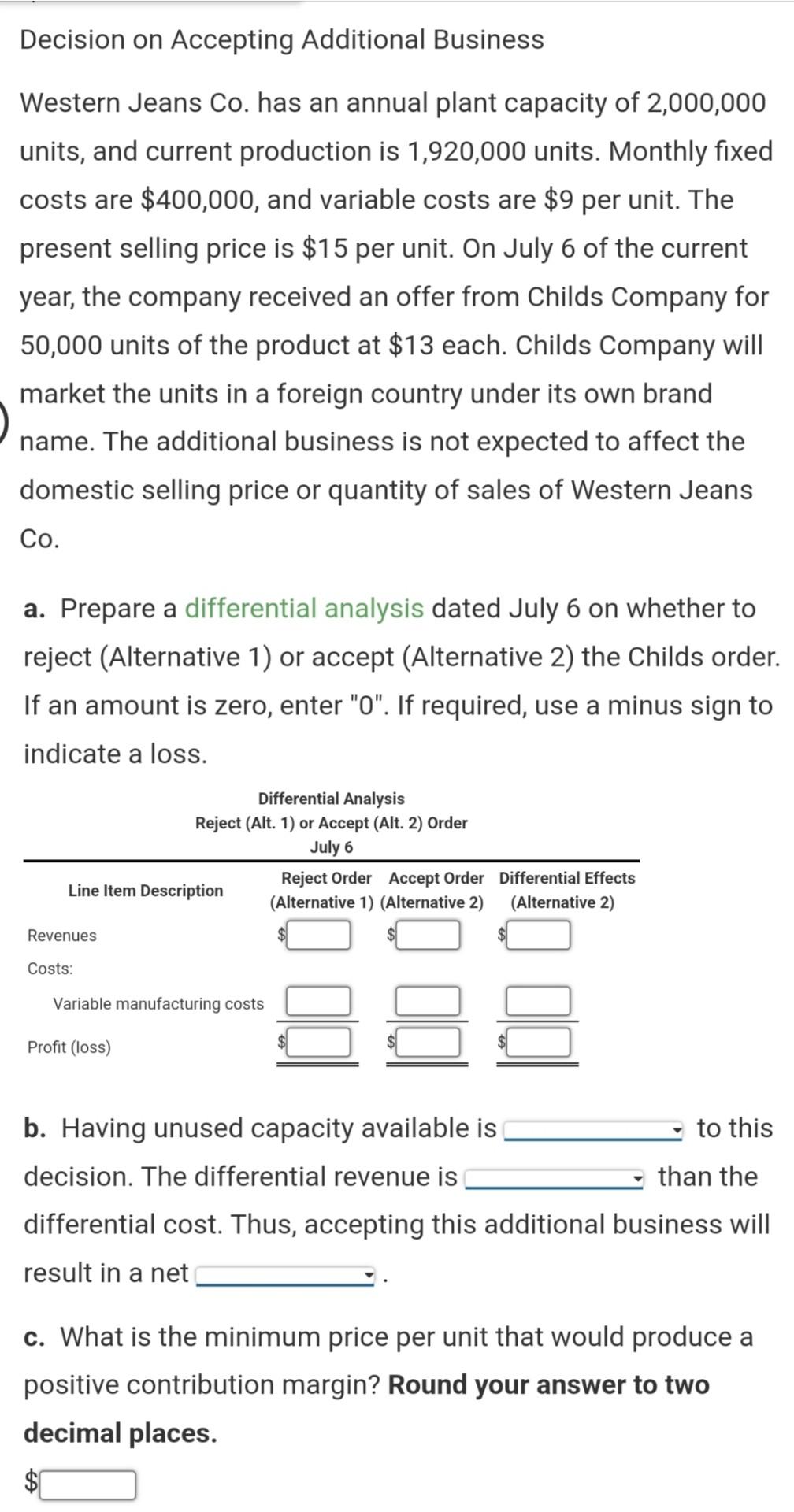Click the 'Line Item Description' header label

coord(145,891)
